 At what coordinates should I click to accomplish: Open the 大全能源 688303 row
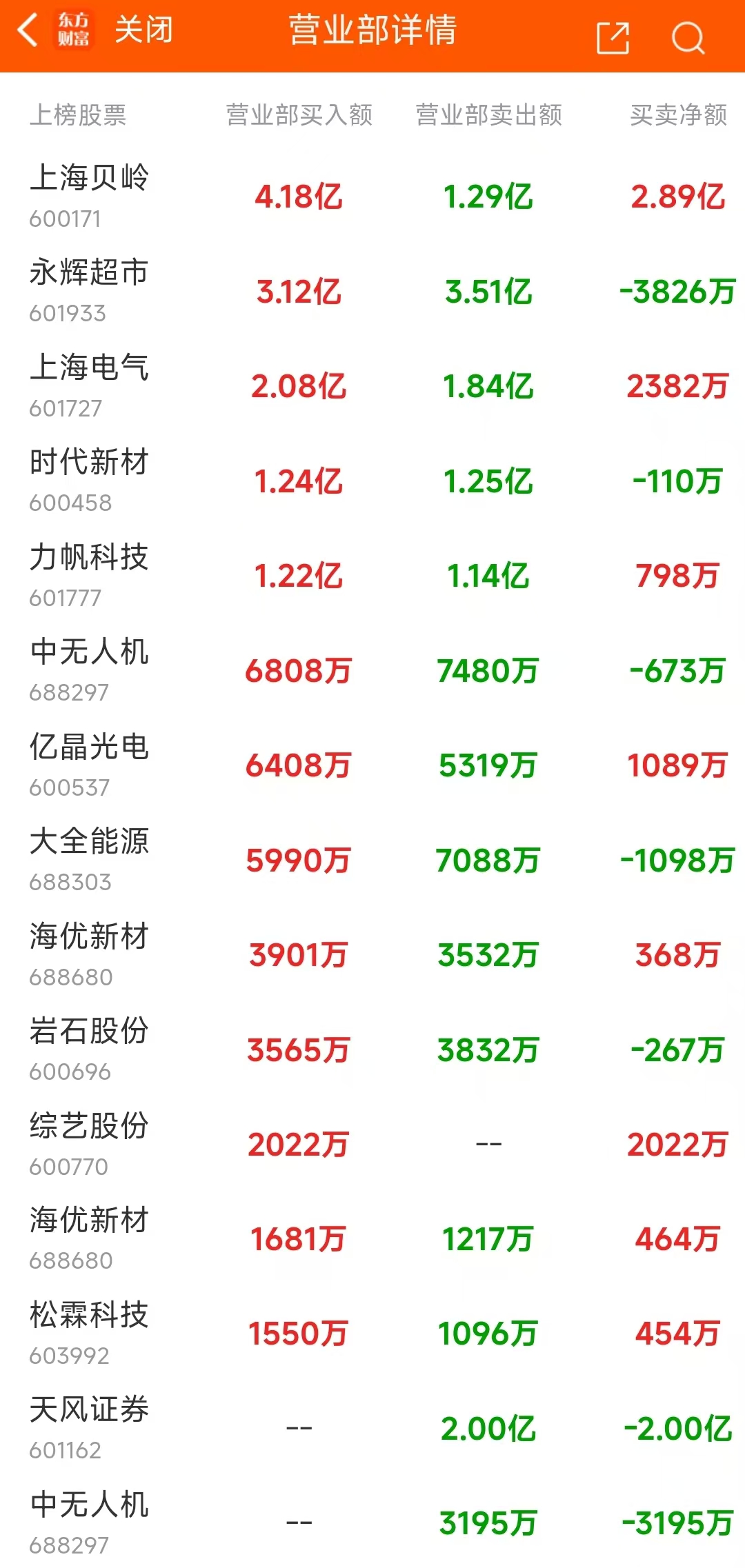tap(372, 860)
